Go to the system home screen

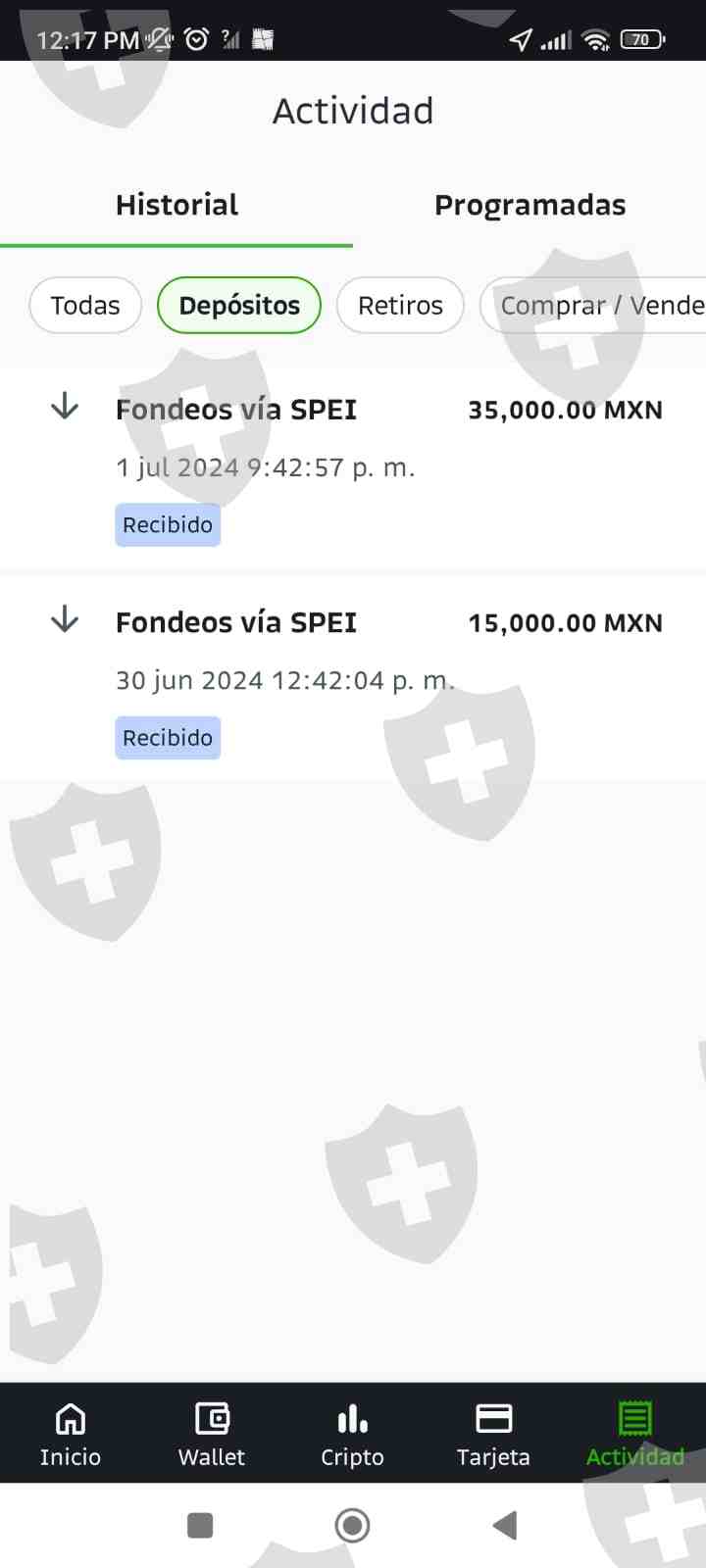click(353, 1525)
